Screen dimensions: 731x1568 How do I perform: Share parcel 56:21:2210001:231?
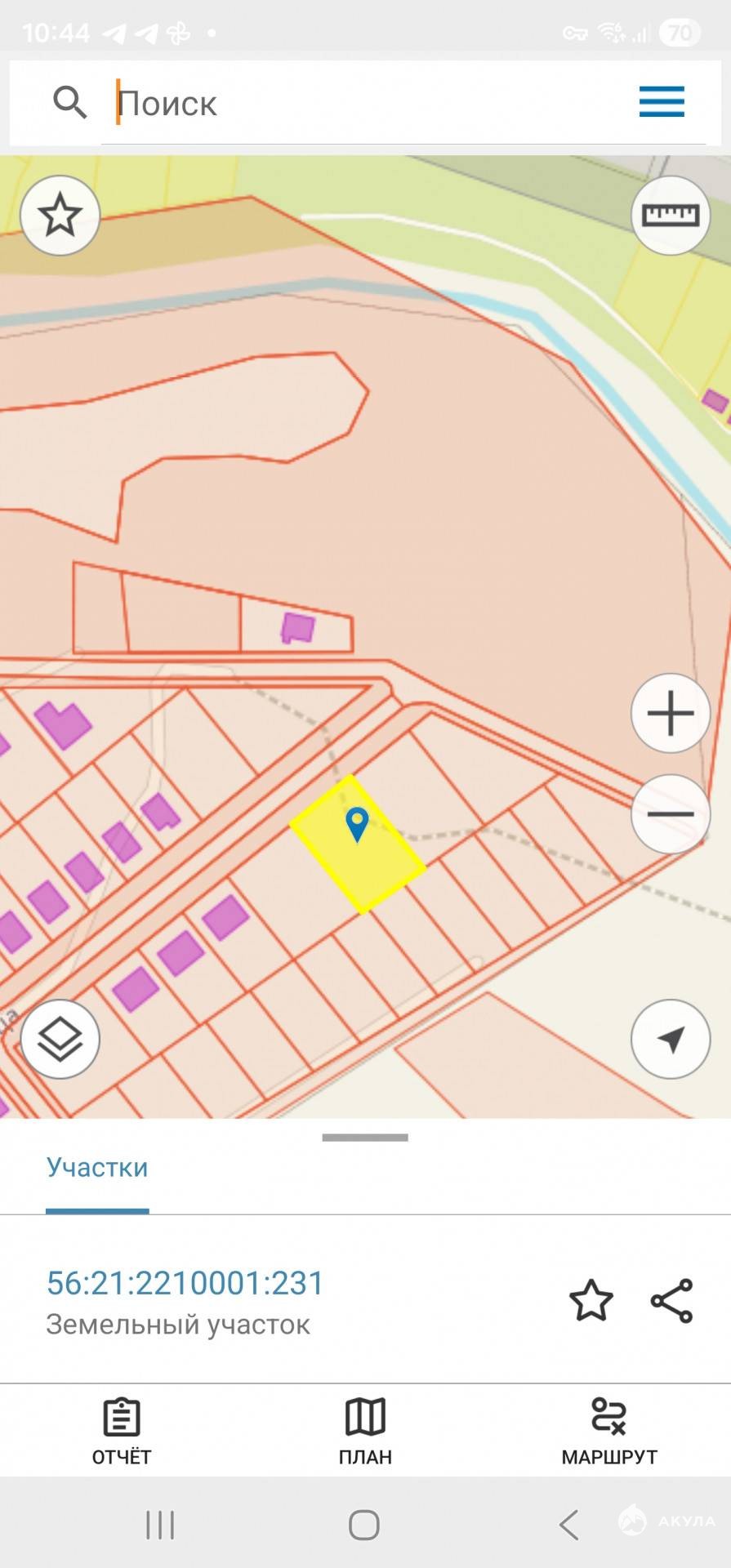[x=671, y=1301]
